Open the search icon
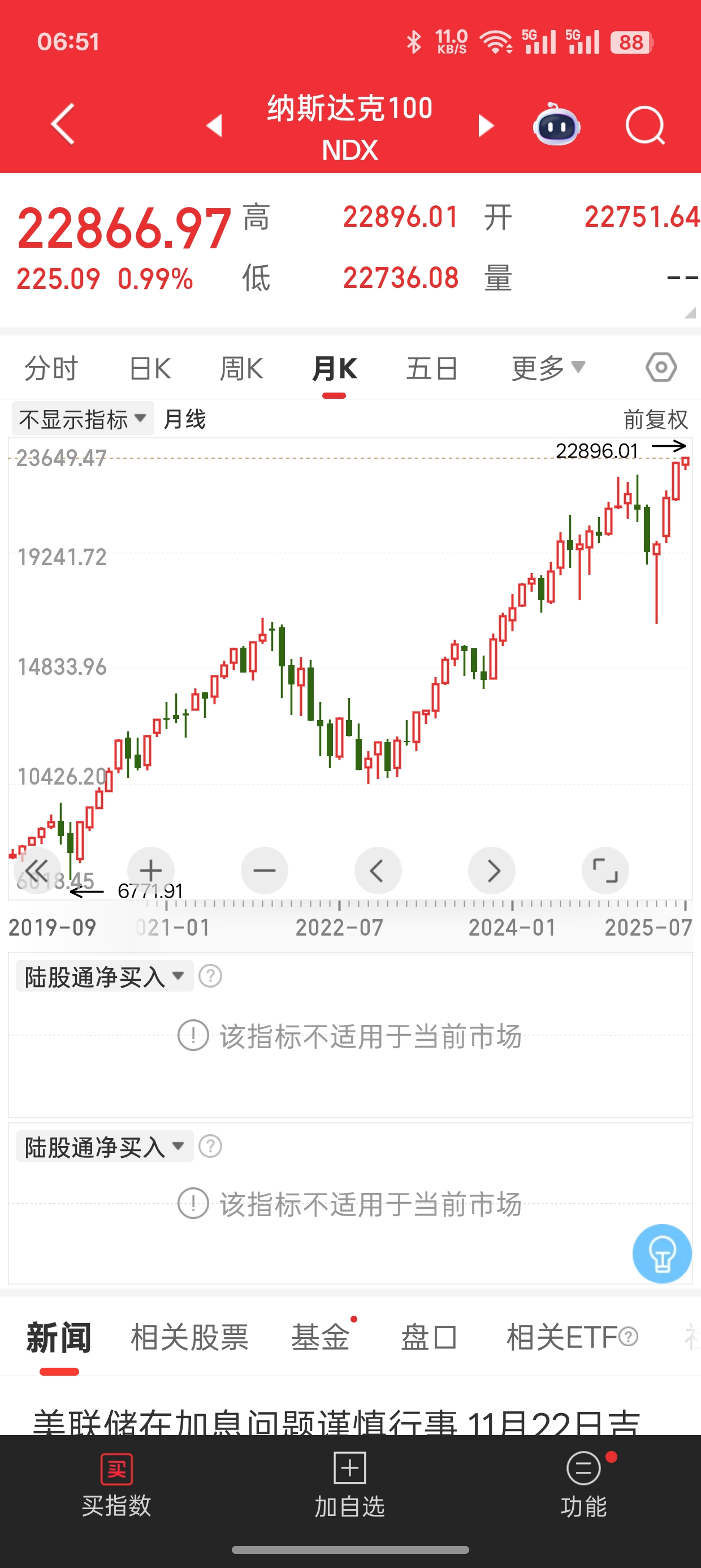 [645, 126]
